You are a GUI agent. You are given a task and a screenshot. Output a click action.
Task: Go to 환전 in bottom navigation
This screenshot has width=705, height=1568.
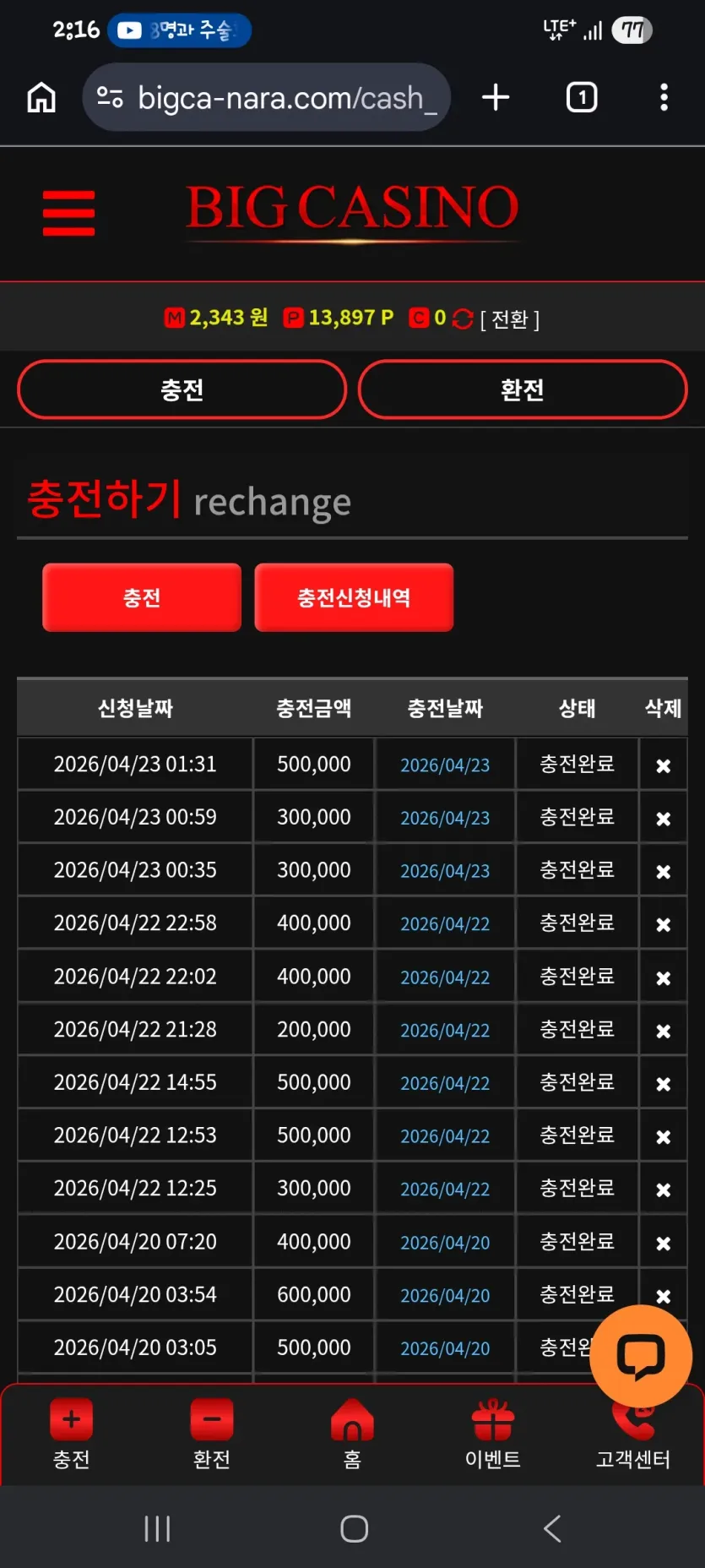click(212, 1435)
